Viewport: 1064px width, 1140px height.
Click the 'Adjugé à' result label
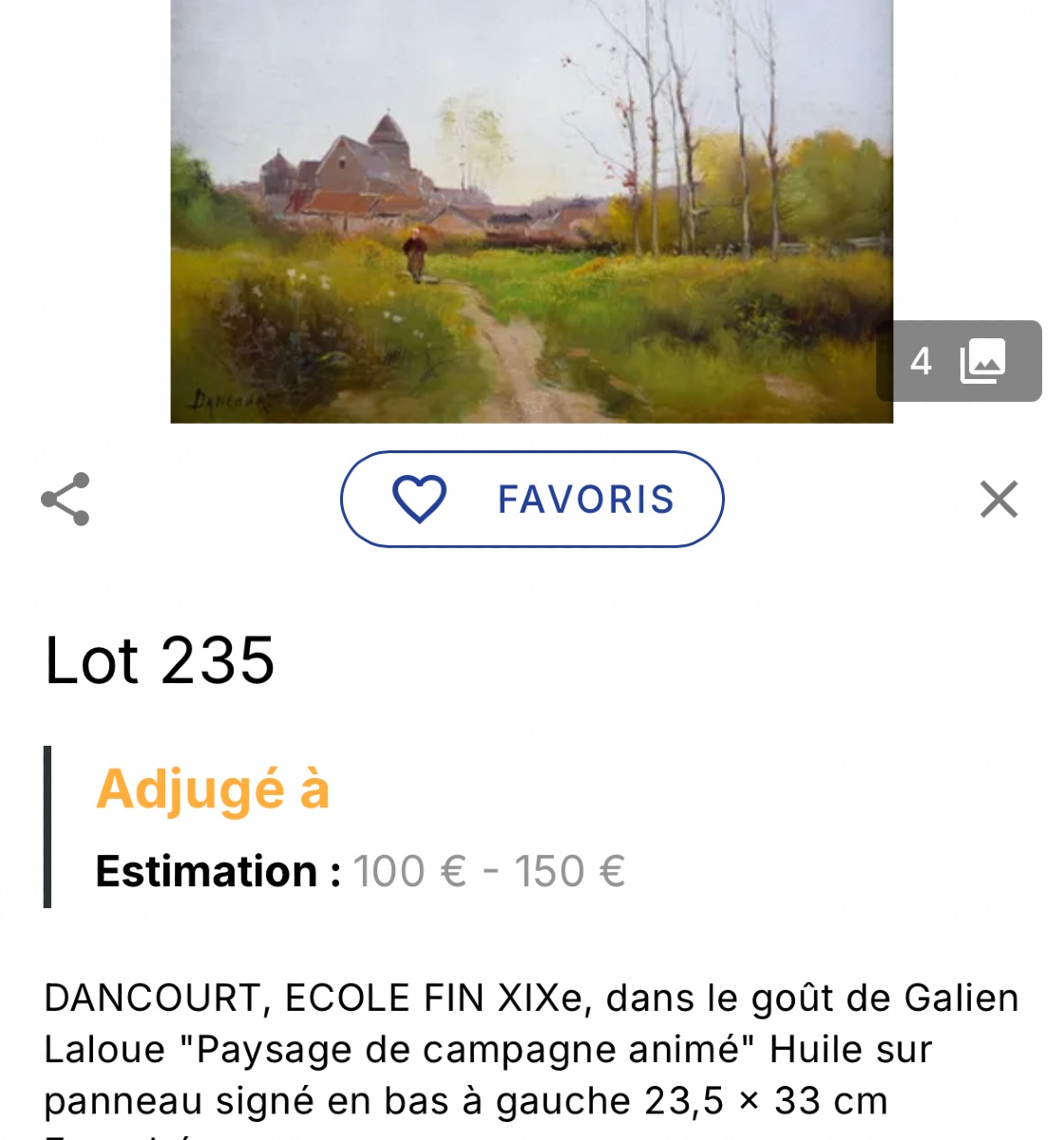pyautogui.click(x=213, y=788)
